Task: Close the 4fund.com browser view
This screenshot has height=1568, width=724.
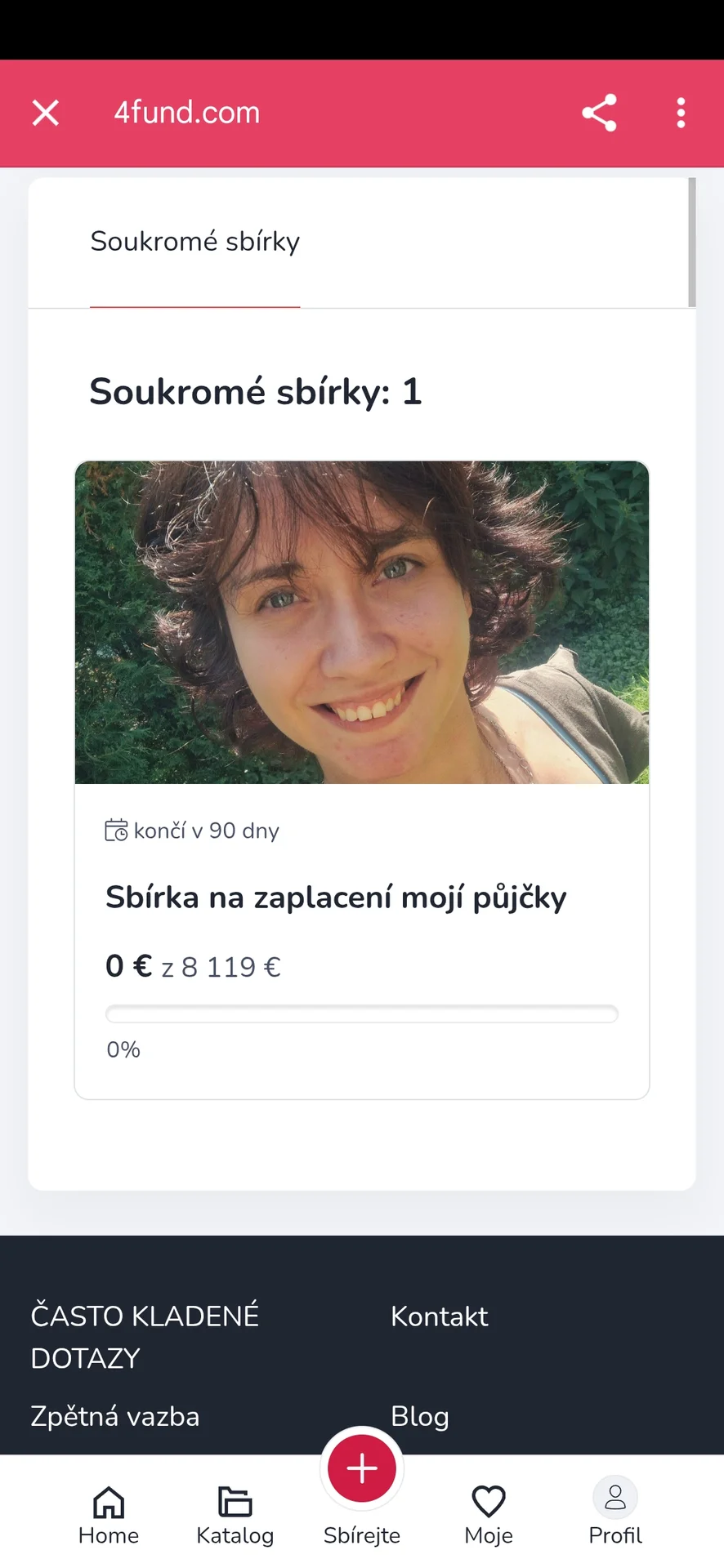Action: (x=46, y=113)
